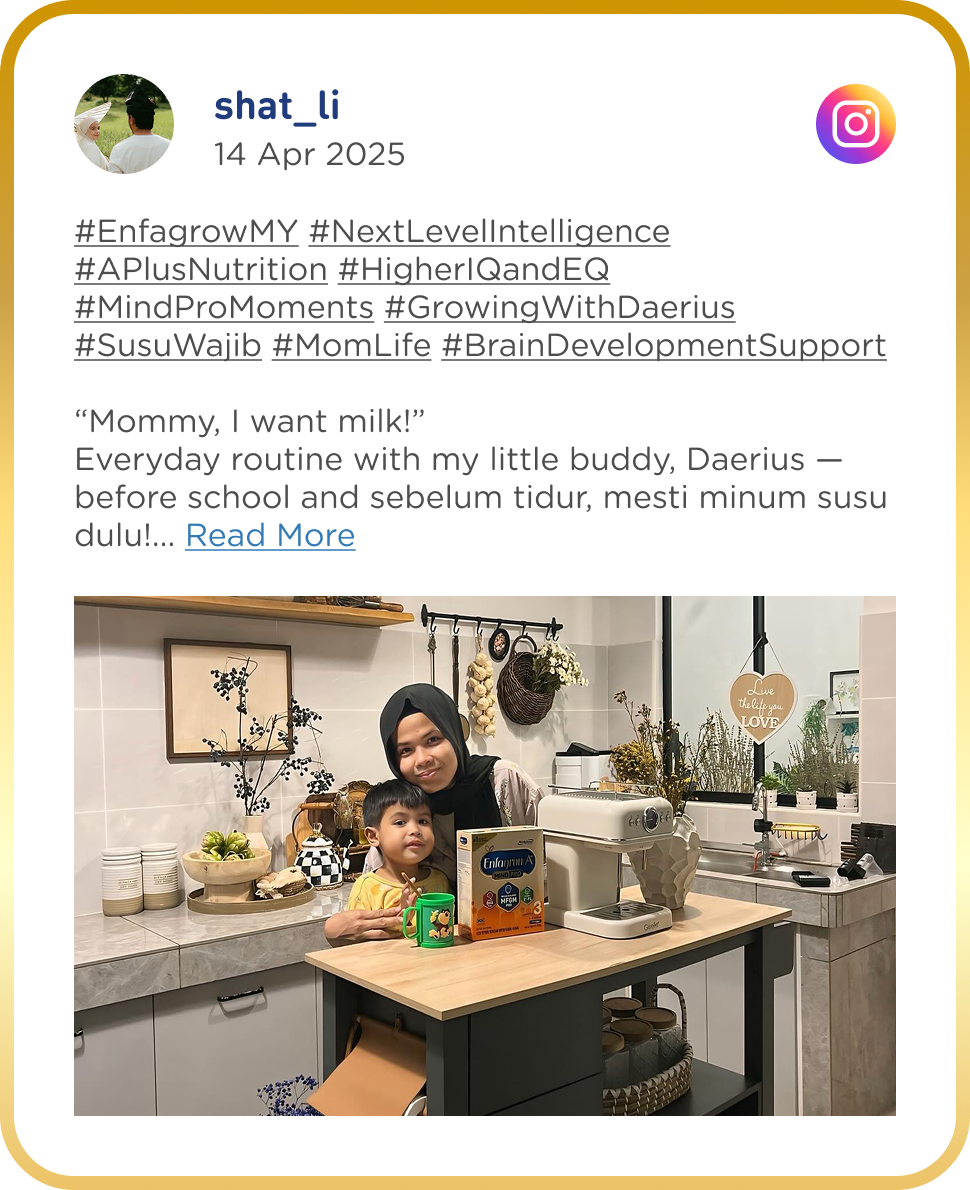Open the #EnfagrowMY hashtag

[x=186, y=232]
